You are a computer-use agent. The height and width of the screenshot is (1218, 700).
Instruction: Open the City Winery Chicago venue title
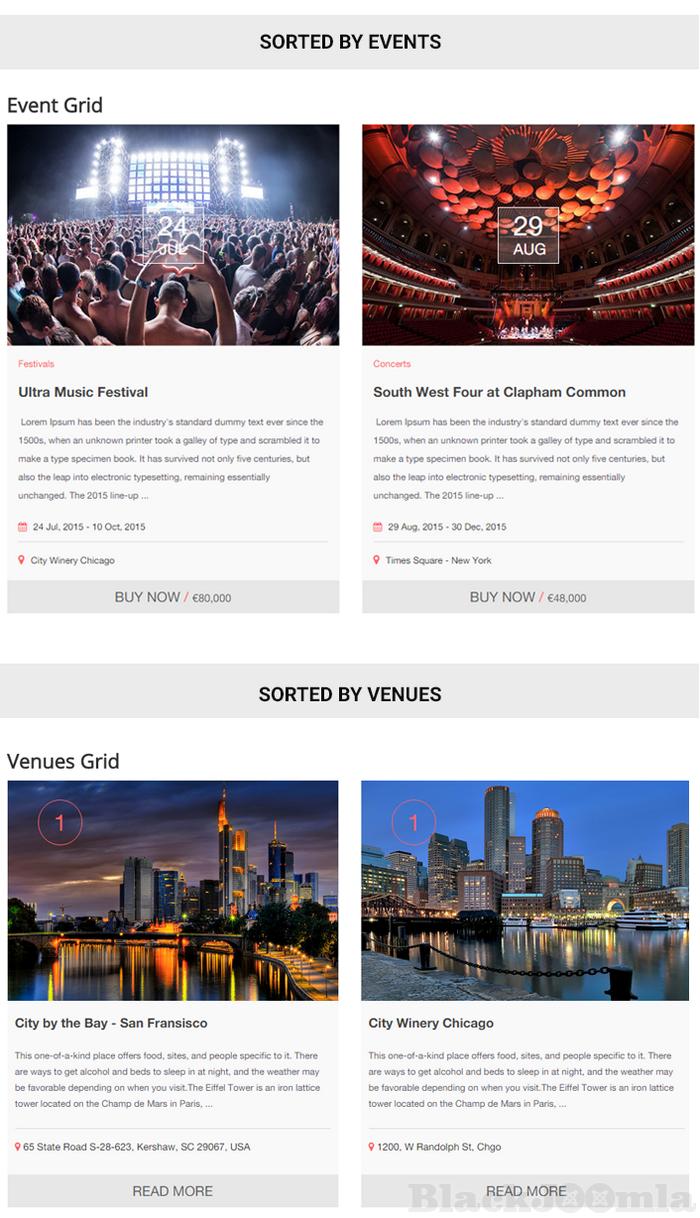[x=431, y=1023]
